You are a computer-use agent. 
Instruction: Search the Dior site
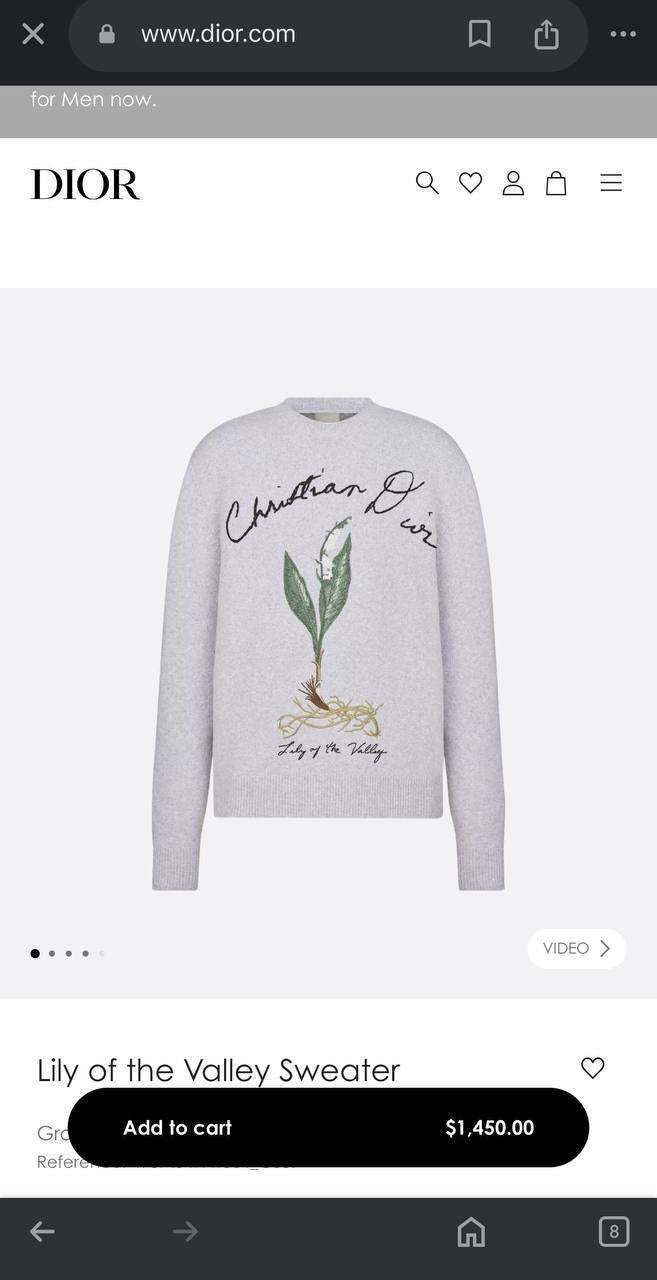pos(427,183)
